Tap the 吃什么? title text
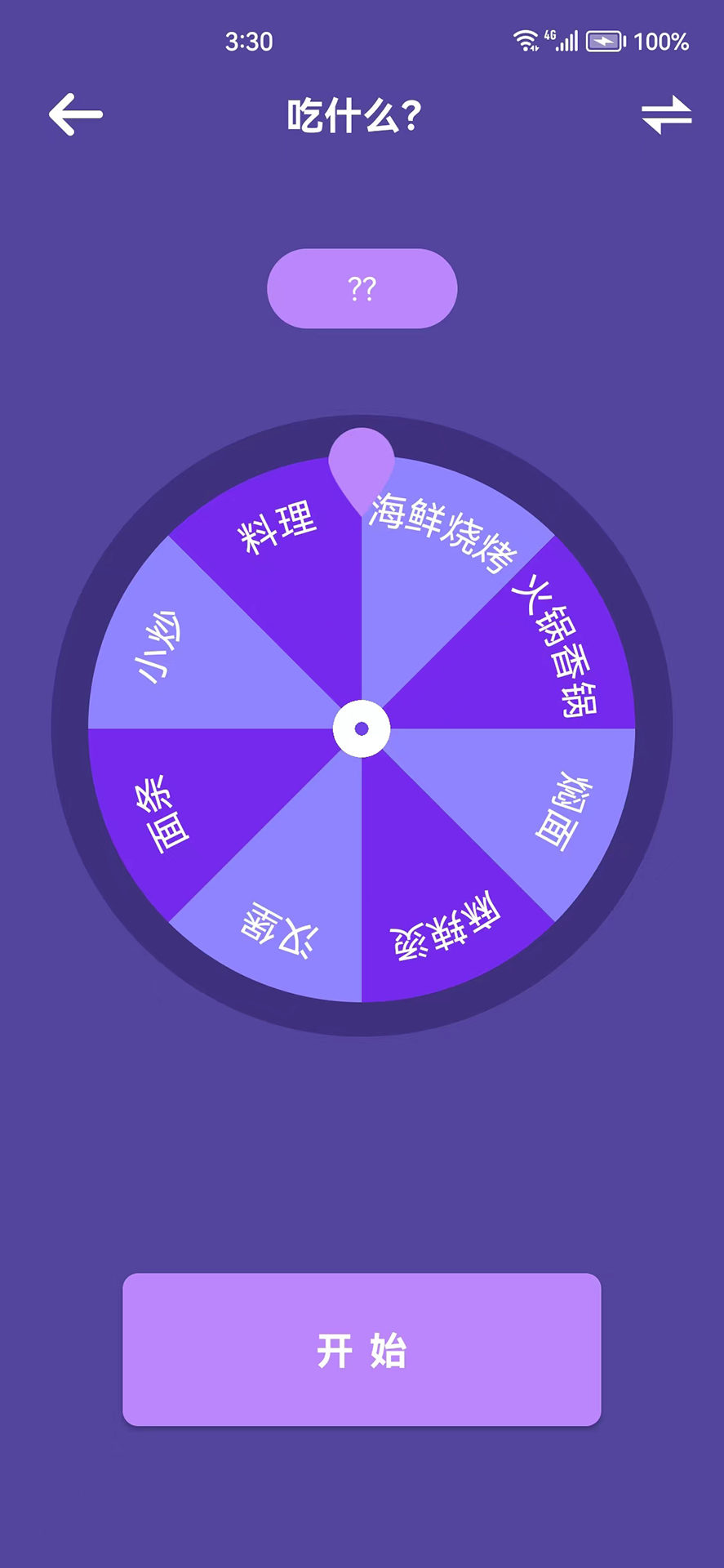 353,114
